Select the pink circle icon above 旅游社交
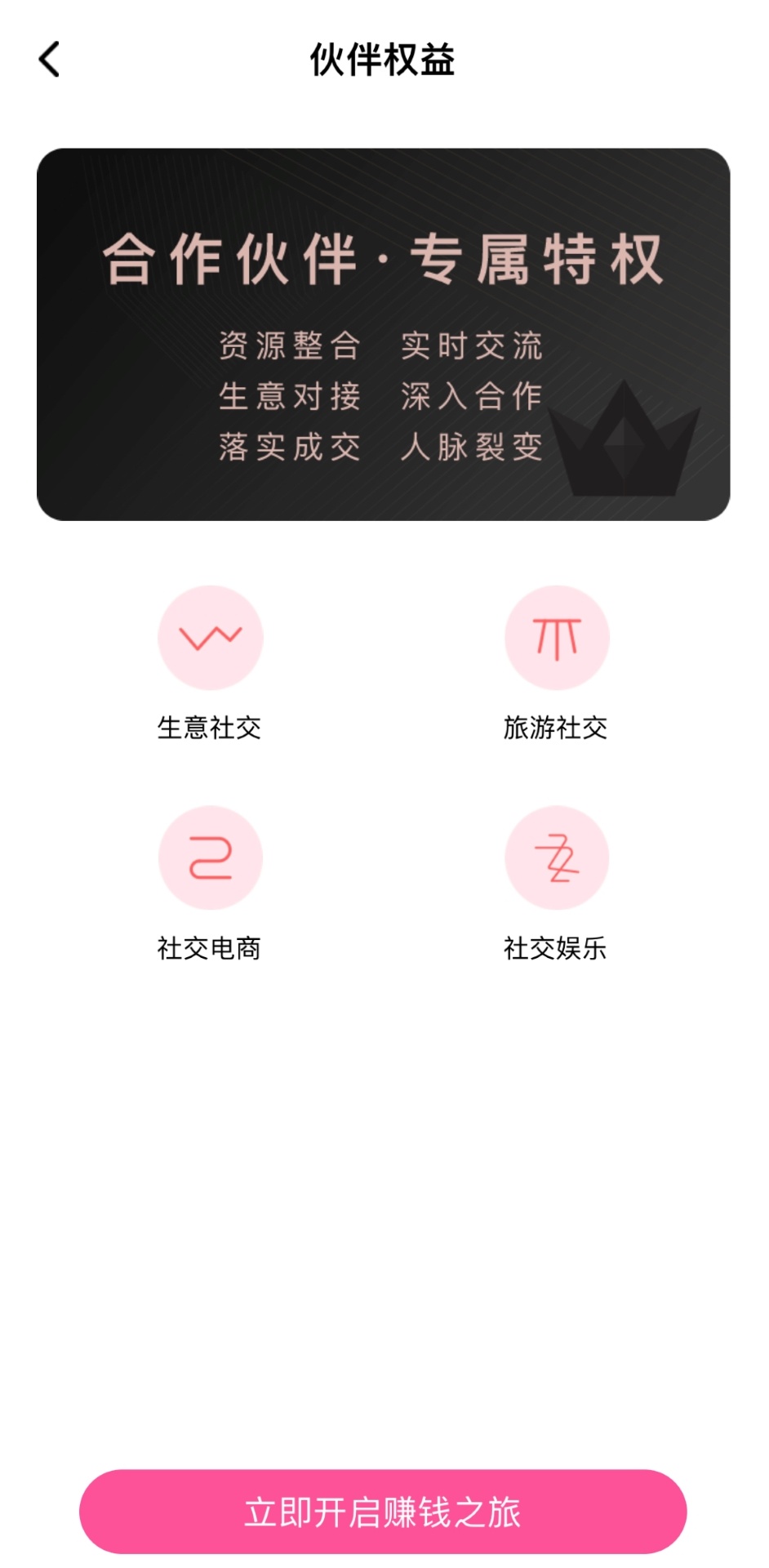This screenshot has width=769, height=1568. 557,638
